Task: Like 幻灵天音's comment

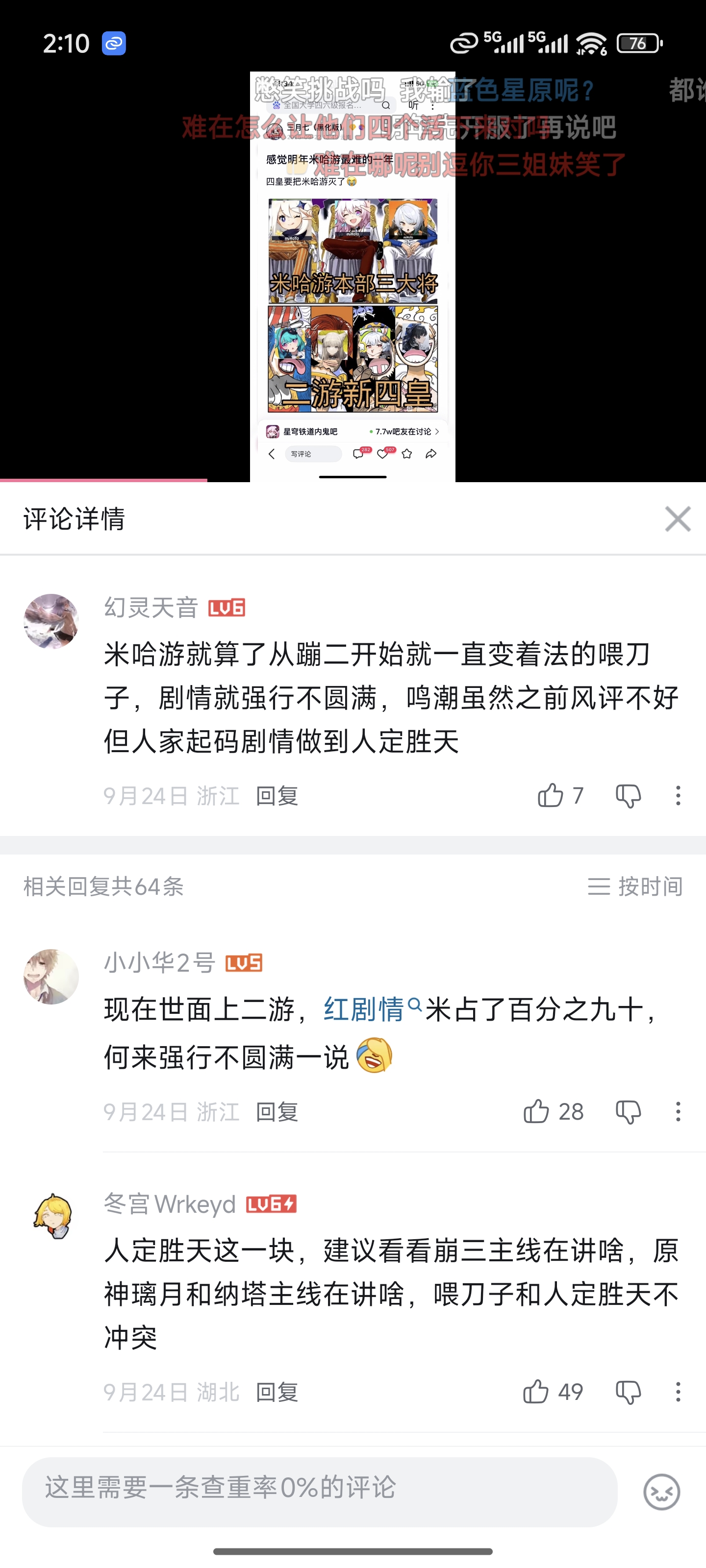Action: 551,796
